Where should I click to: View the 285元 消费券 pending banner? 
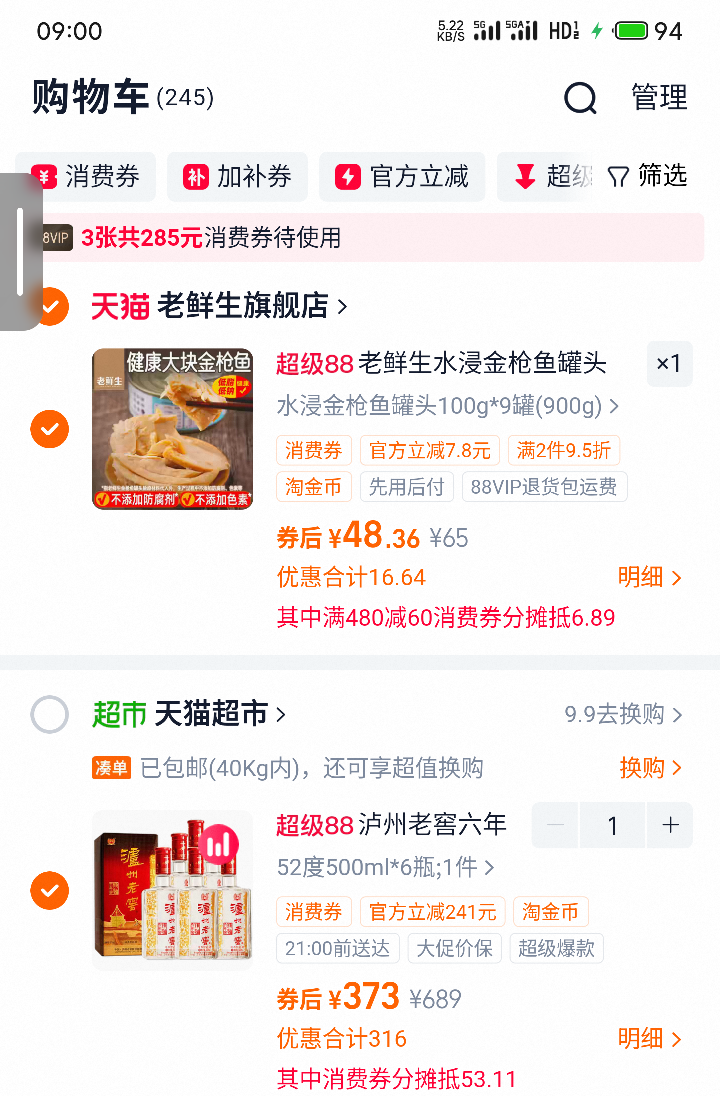[x=370, y=238]
